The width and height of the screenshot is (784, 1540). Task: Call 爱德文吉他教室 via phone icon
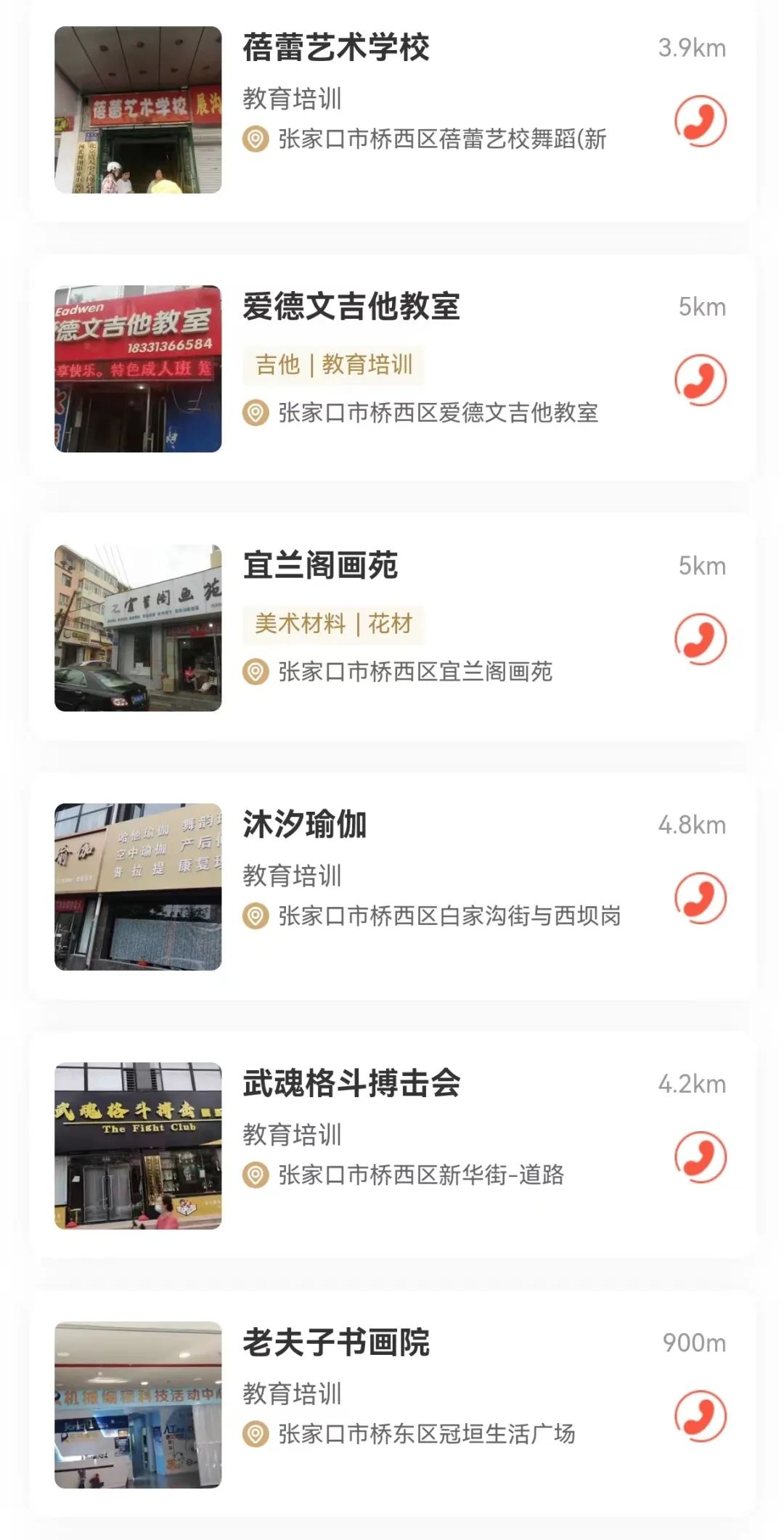700,380
